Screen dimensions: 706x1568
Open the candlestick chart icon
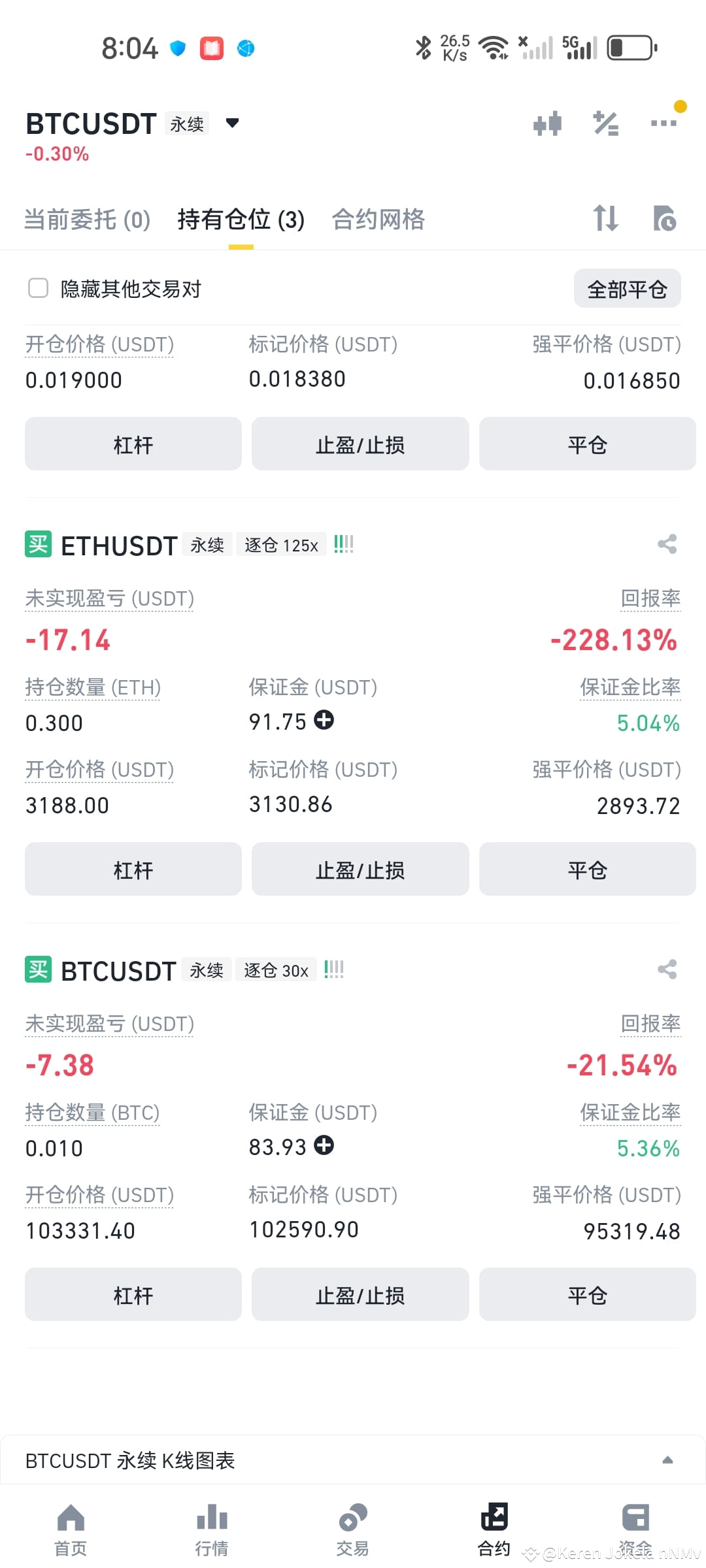[x=547, y=123]
